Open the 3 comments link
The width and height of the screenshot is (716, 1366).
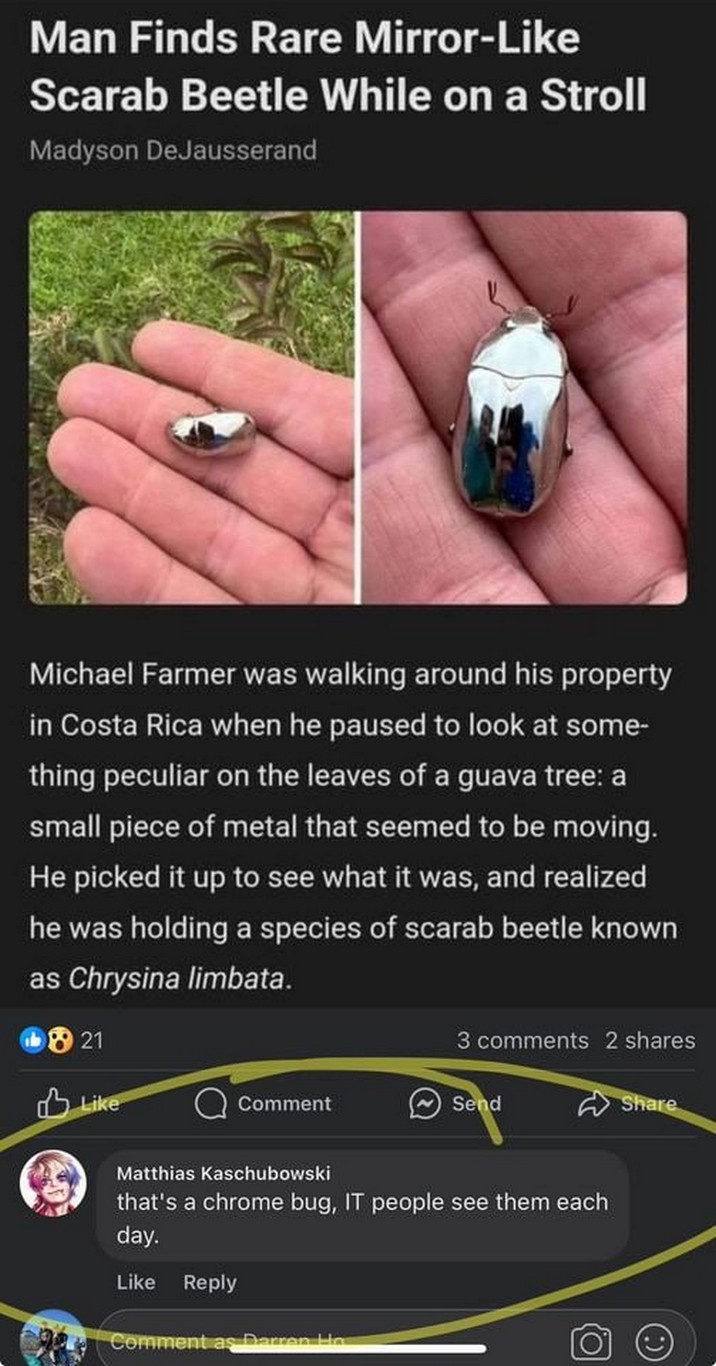pos(522,1041)
